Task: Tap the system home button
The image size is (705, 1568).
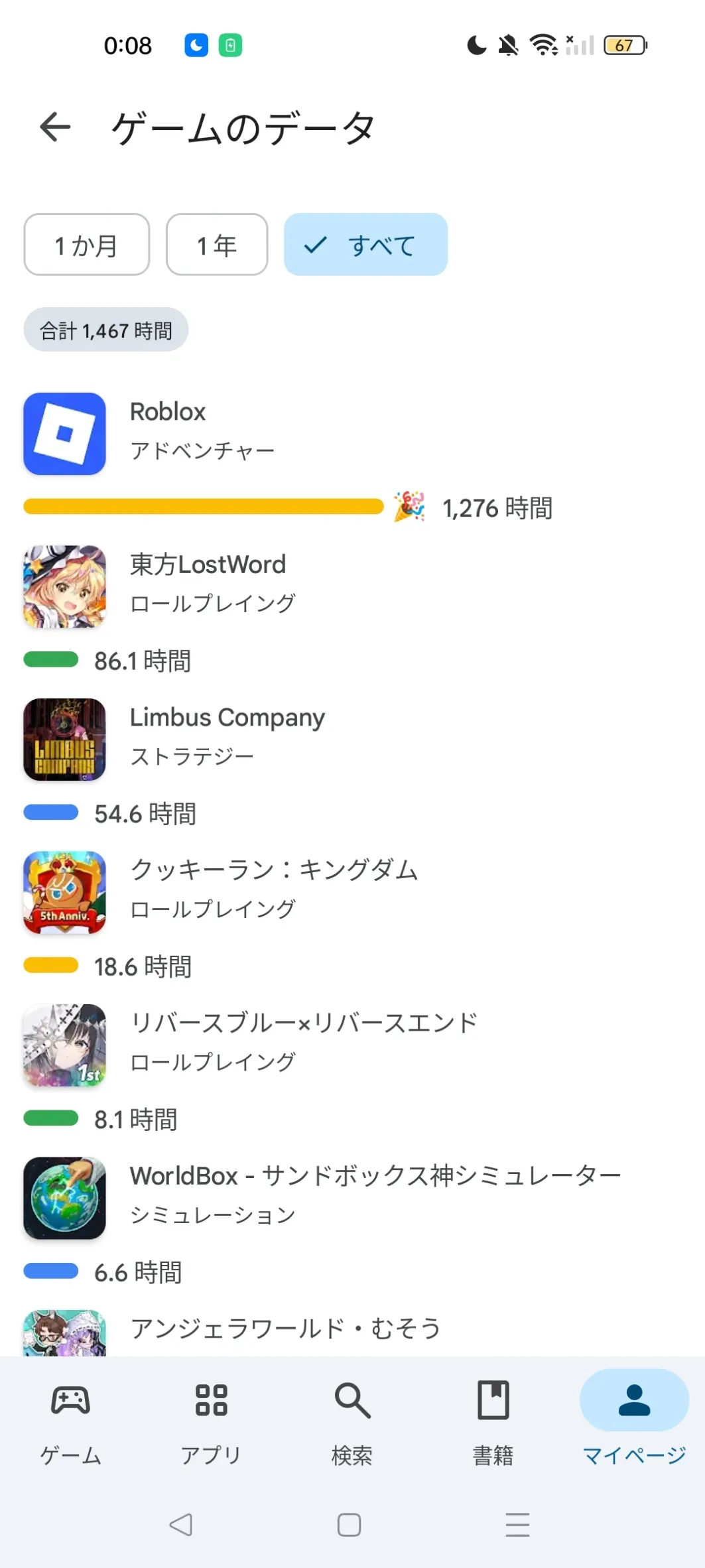Action: tap(349, 1525)
